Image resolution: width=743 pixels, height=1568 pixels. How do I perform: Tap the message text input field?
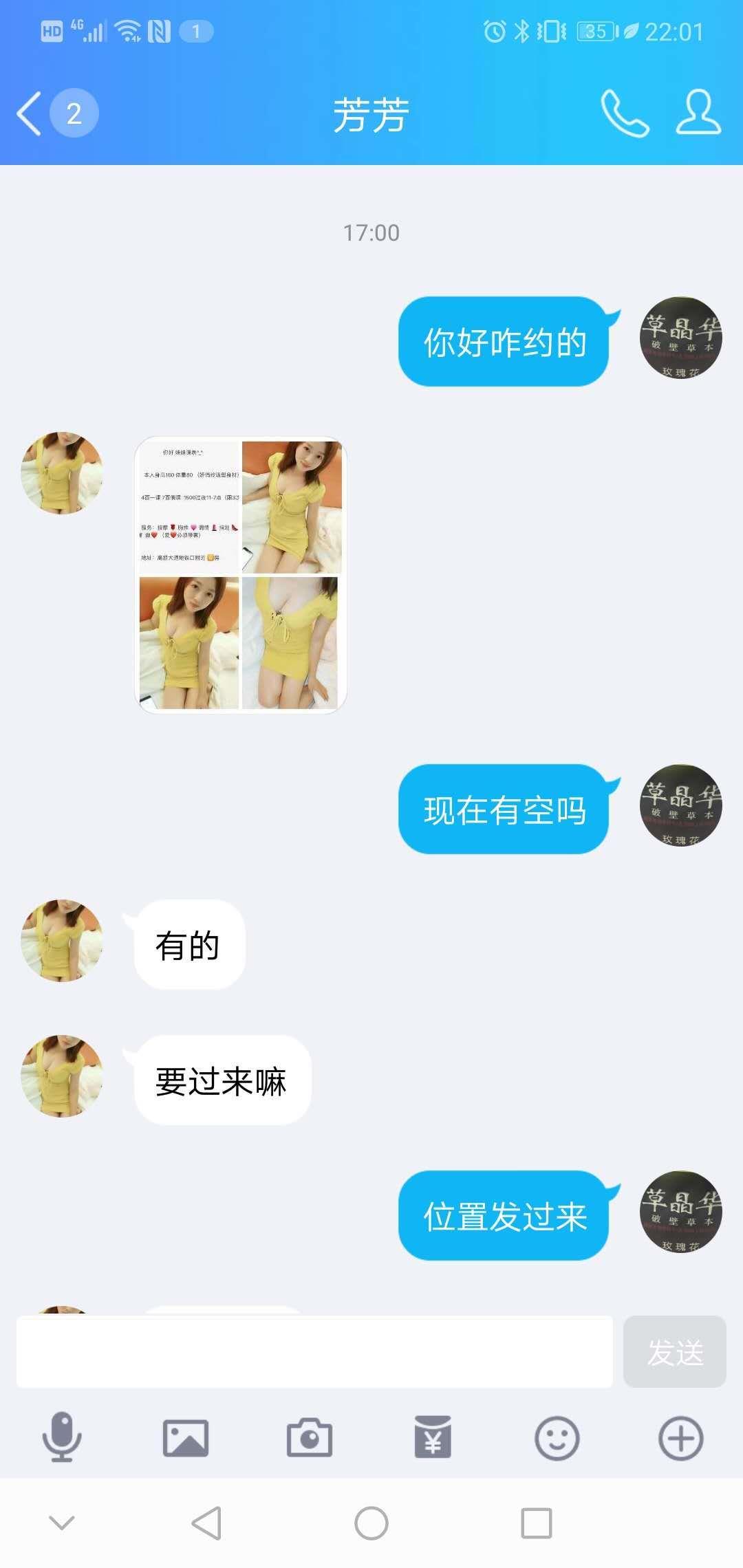coord(314,1352)
